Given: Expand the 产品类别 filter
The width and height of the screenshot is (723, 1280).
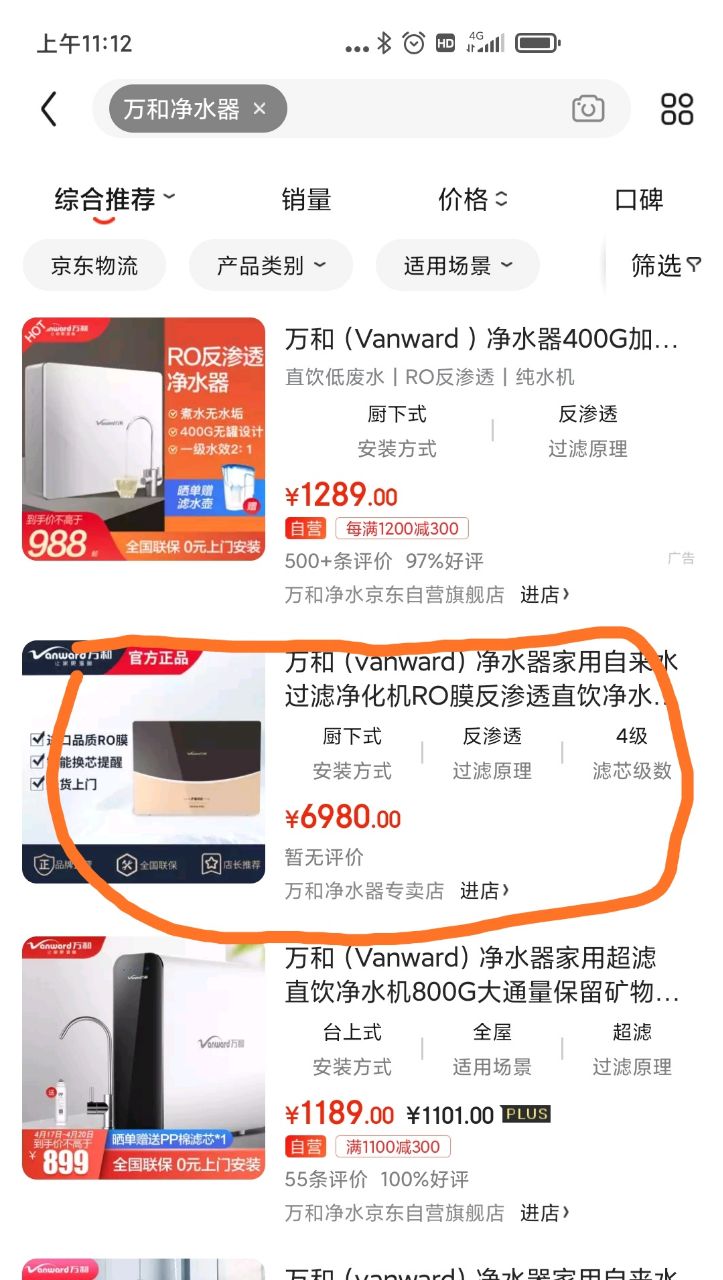Looking at the screenshot, I should (x=271, y=266).
